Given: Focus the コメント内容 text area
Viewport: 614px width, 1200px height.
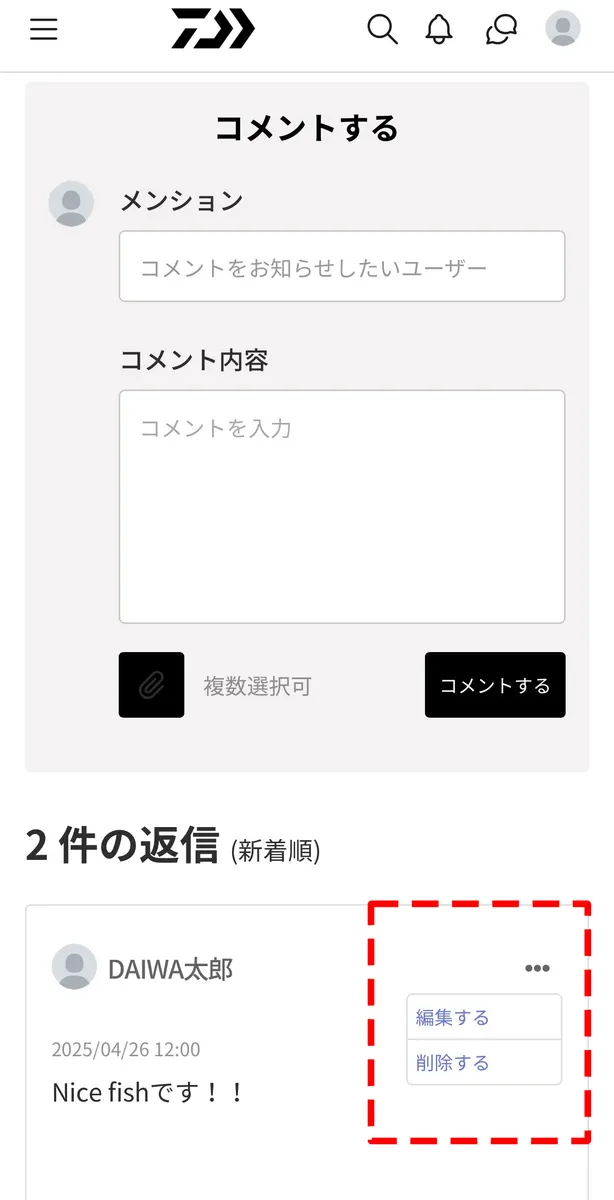Looking at the screenshot, I should click(342, 507).
